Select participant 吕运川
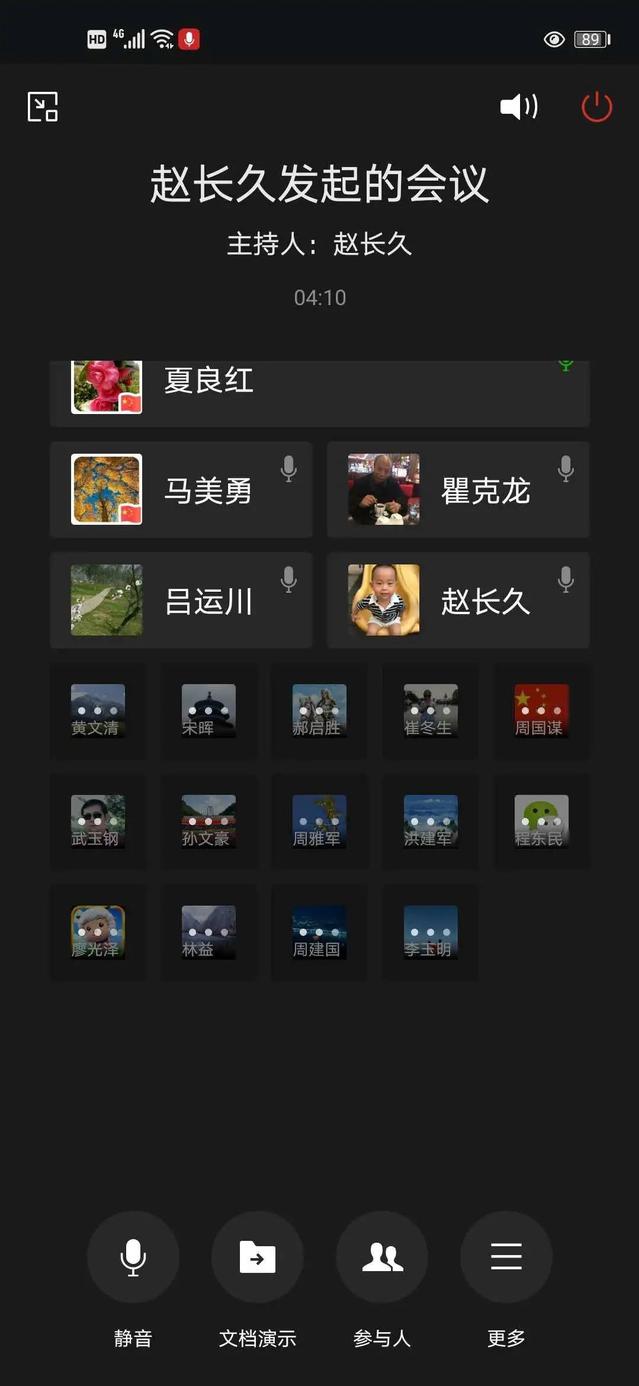The height and width of the screenshot is (1386, 639). tap(181, 601)
